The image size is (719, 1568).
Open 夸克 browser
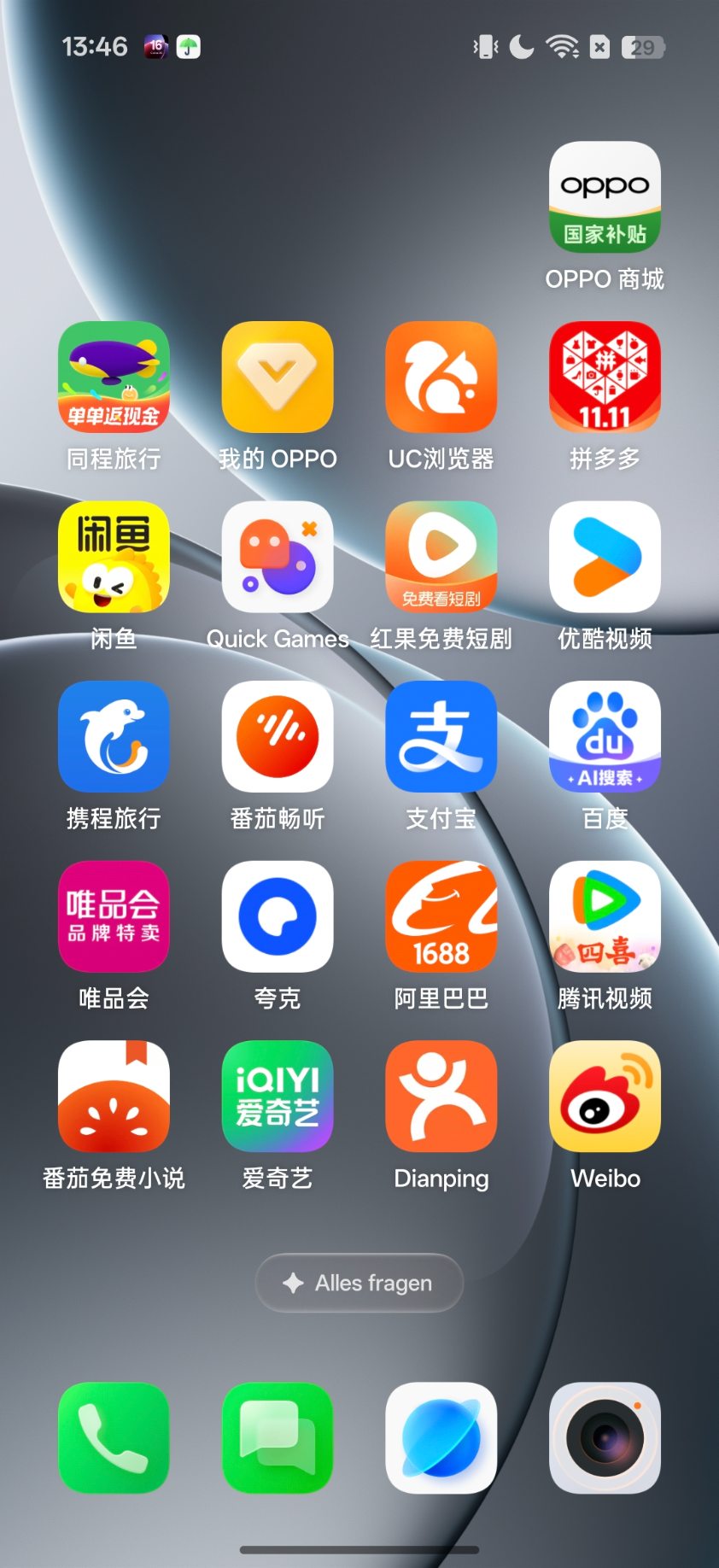pyautogui.click(x=278, y=916)
